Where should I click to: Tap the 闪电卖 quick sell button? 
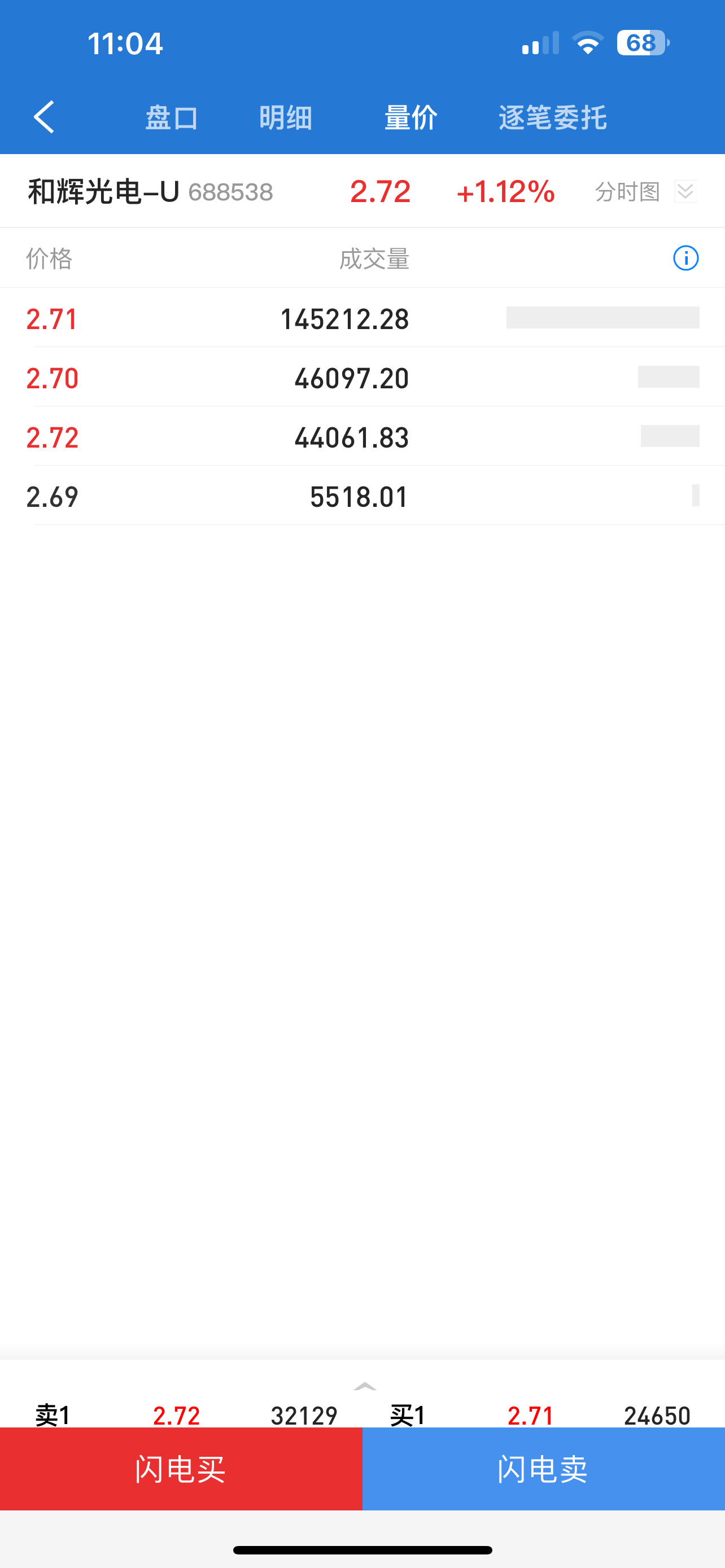[x=543, y=1469]
